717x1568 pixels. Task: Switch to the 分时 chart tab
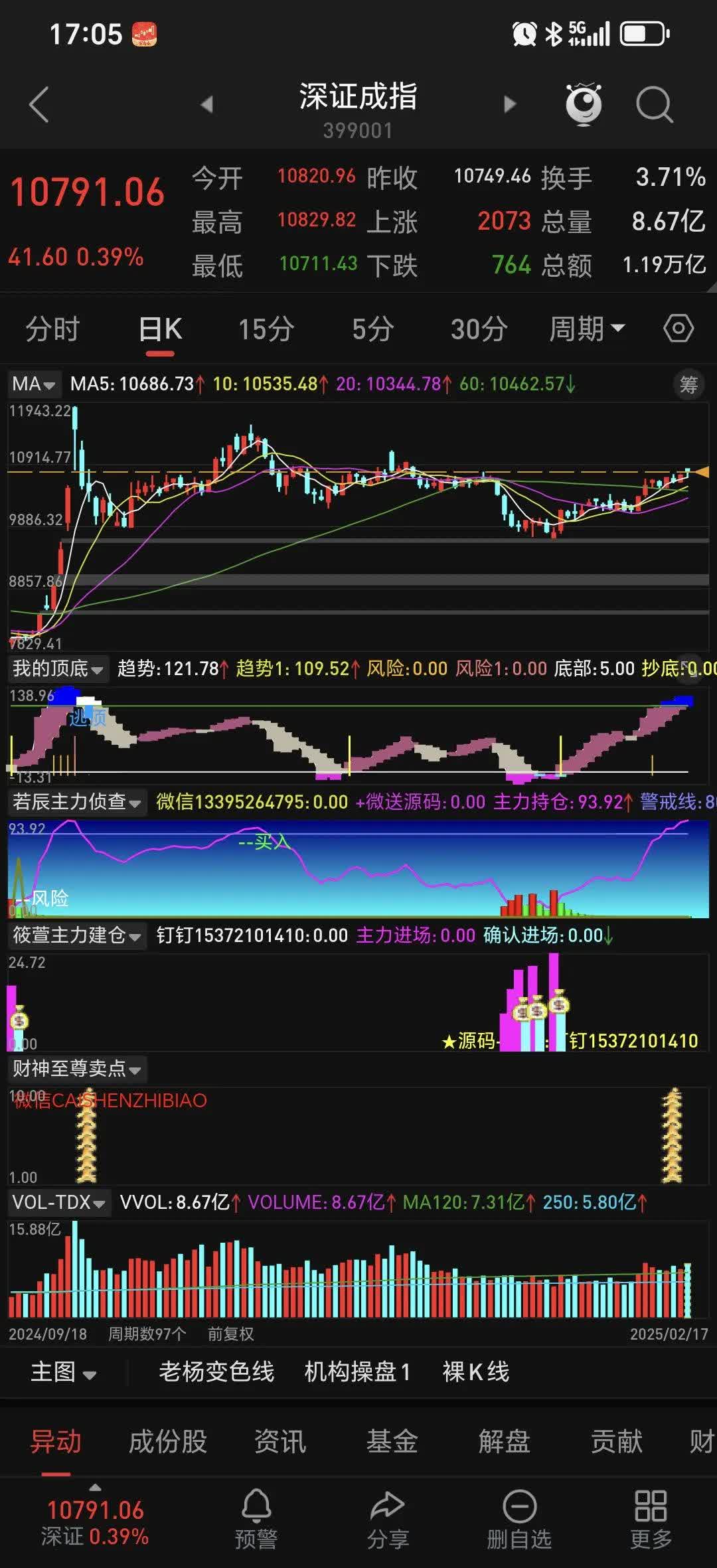tap(52, 329)
